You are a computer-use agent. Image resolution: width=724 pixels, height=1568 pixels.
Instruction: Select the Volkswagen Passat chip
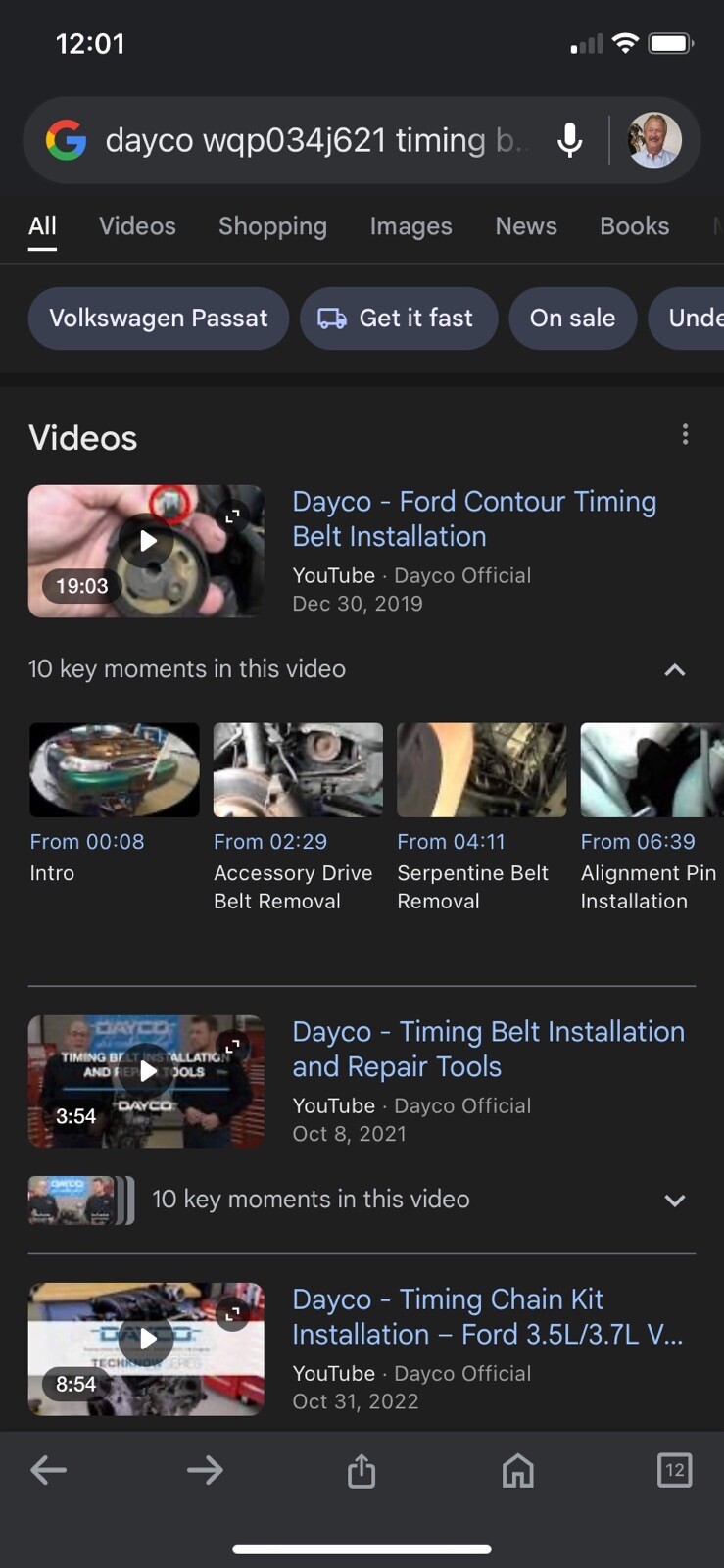158,318
